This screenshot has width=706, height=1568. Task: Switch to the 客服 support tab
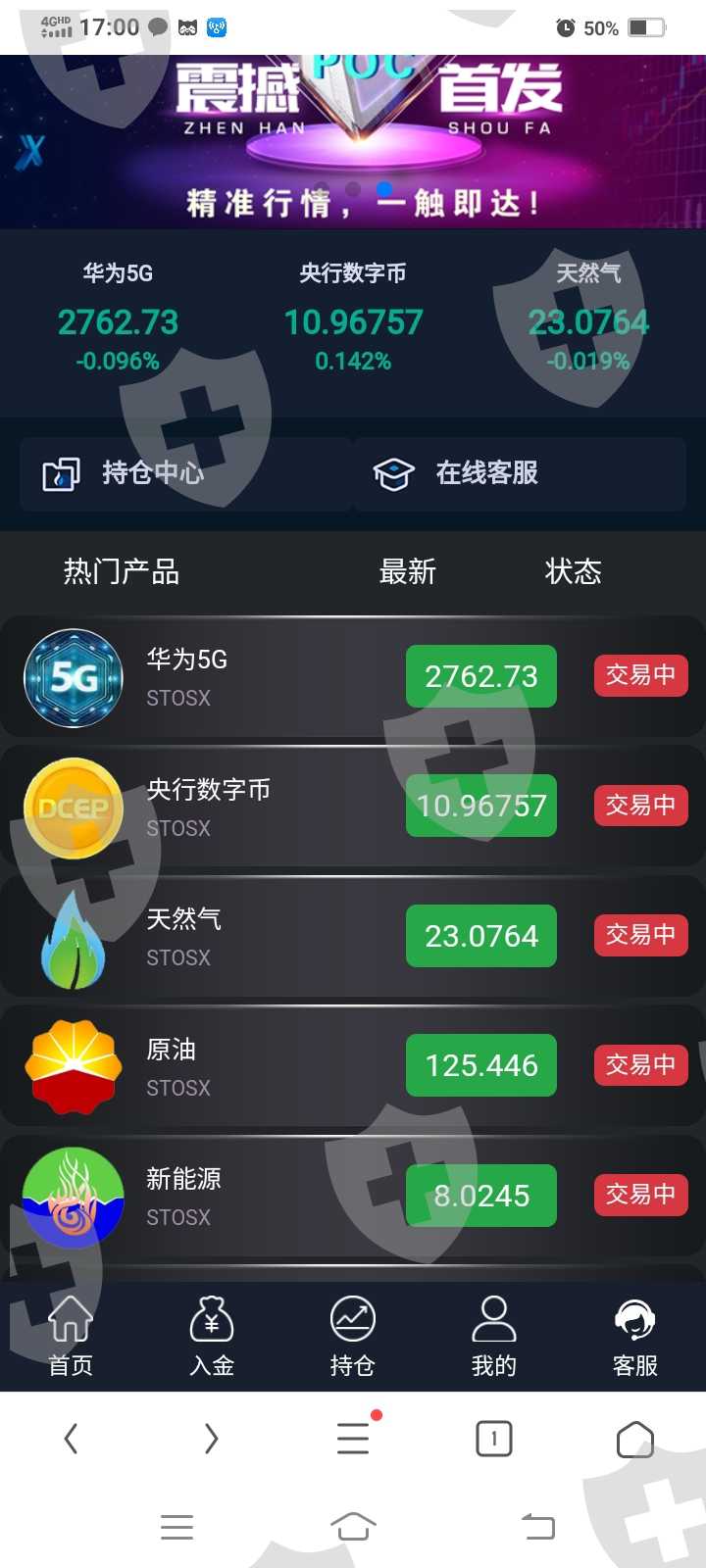coord(635,1337)
